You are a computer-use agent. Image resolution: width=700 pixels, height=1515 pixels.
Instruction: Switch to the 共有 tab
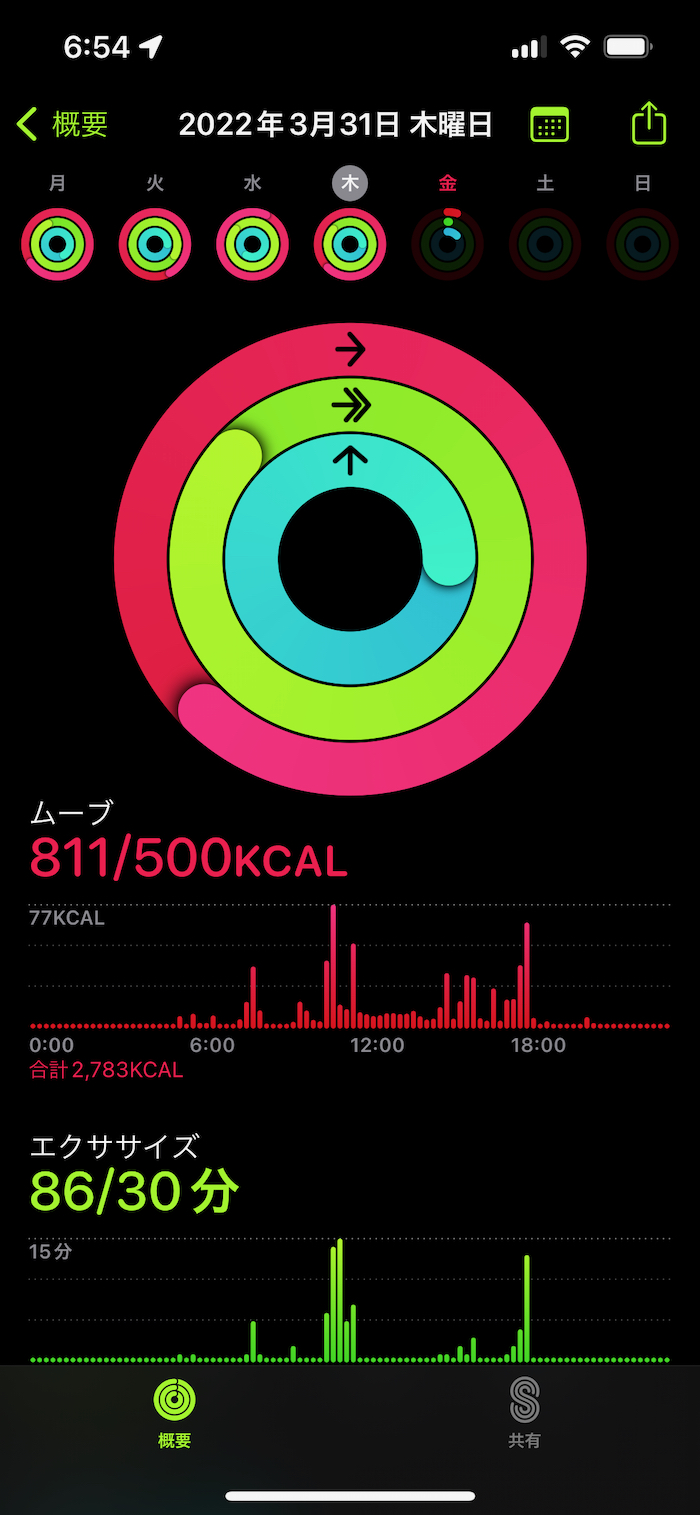point(524,1412)
